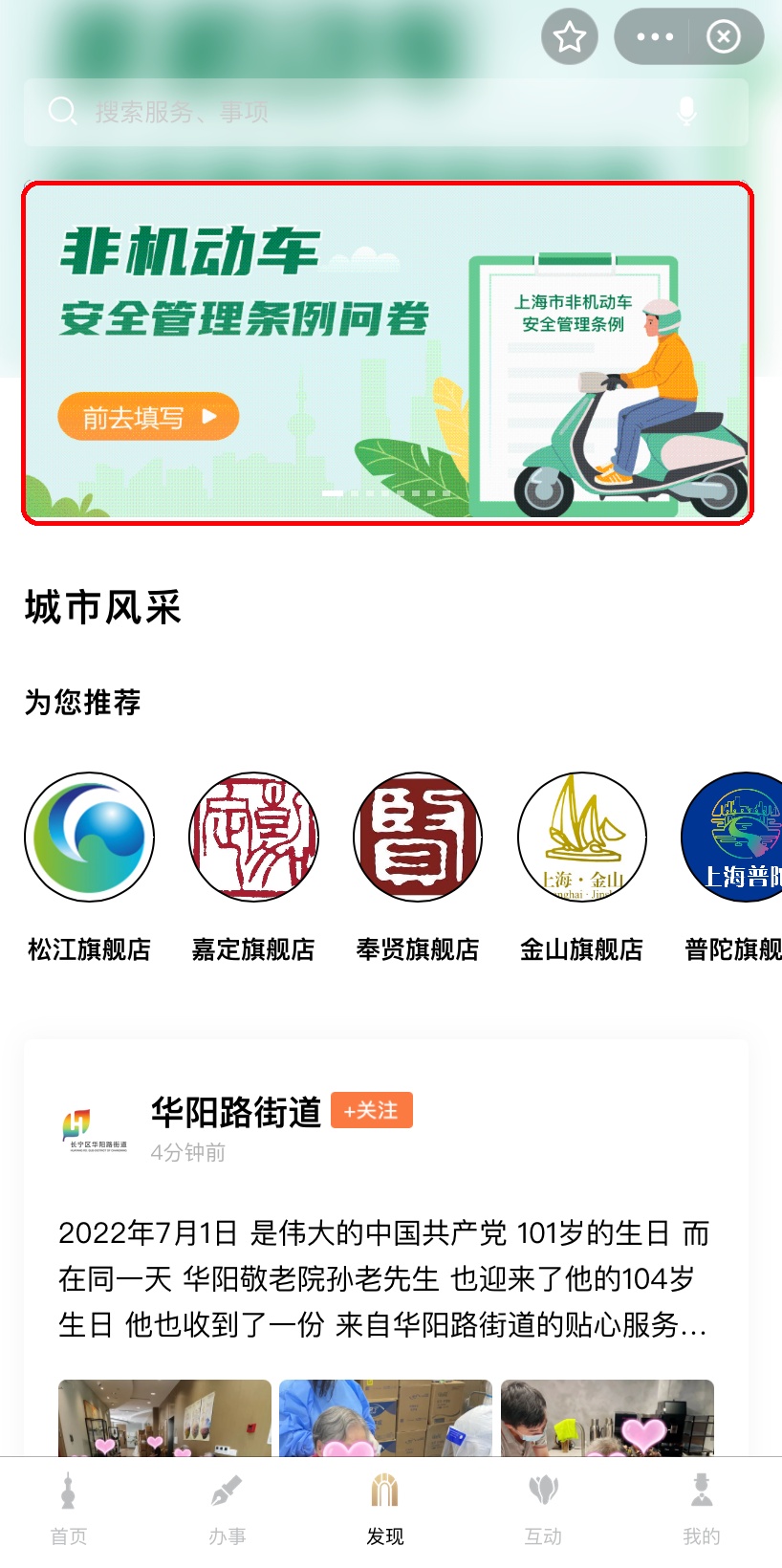Open 奉贤旗舰店

click(418, 867)
